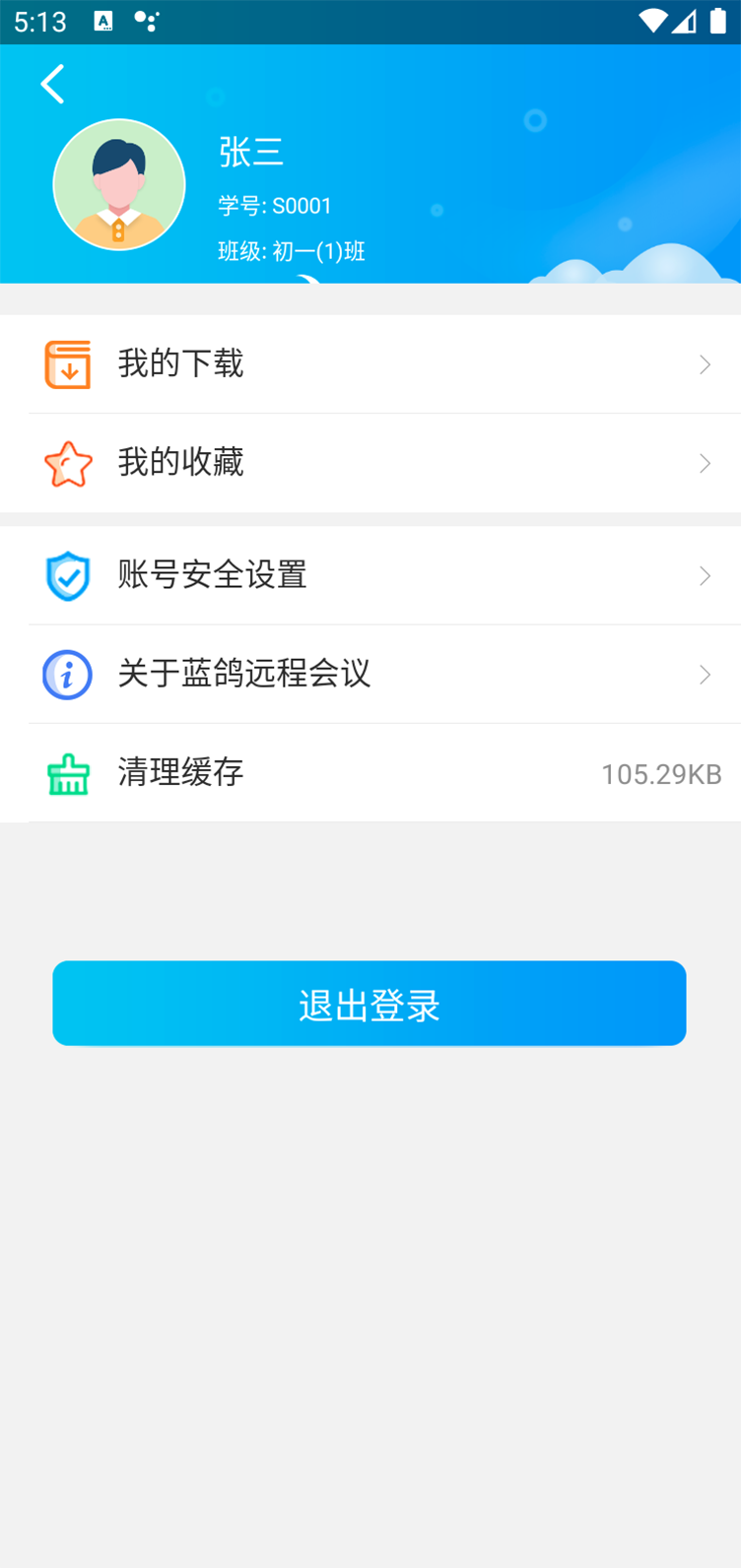Open 我的收藏 via its chevron arrow
The height and width of the screenshot is (1568, 741).
[x=704, y=462]
